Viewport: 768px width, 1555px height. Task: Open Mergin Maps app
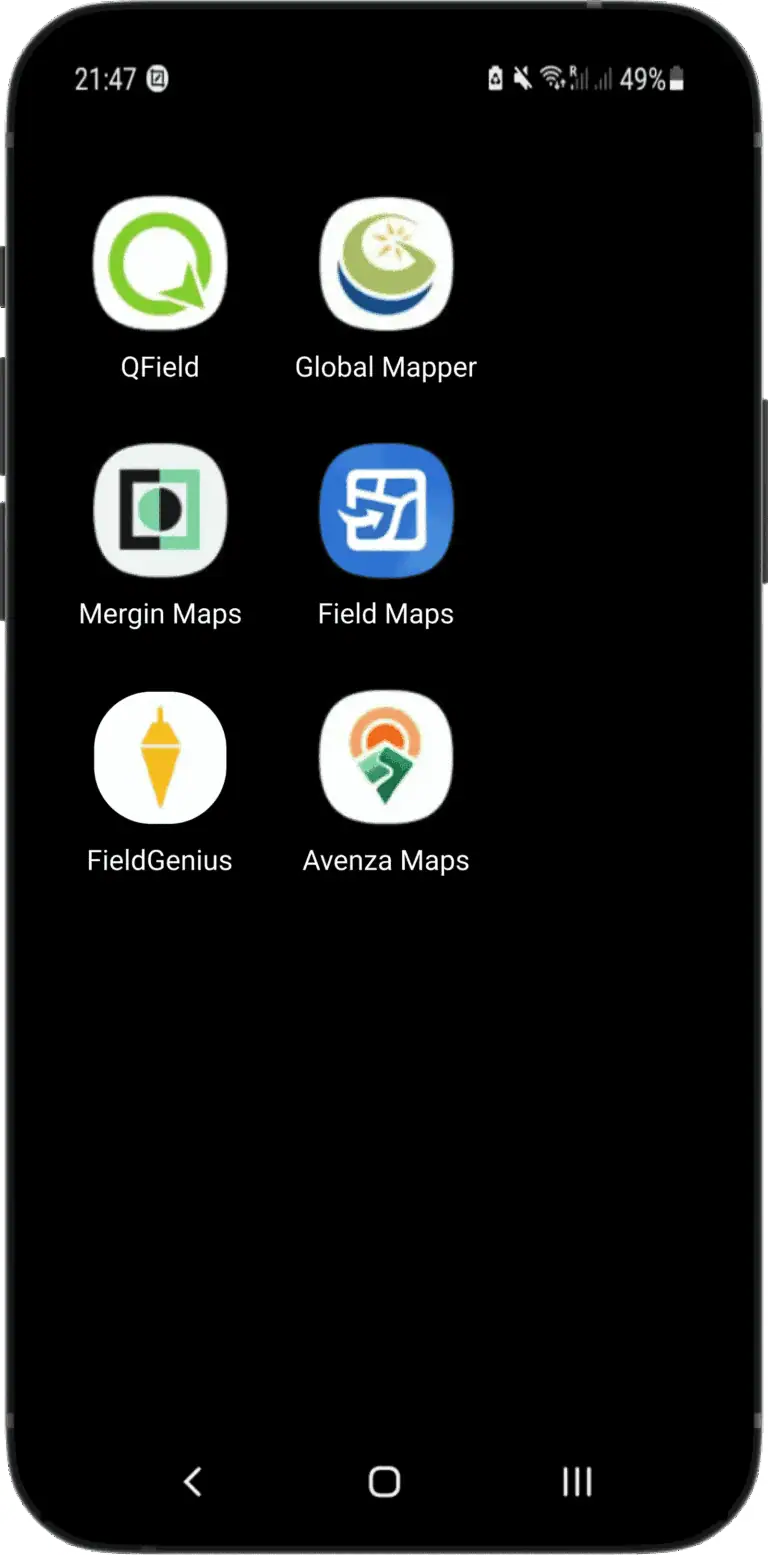(x=160, y=511)
